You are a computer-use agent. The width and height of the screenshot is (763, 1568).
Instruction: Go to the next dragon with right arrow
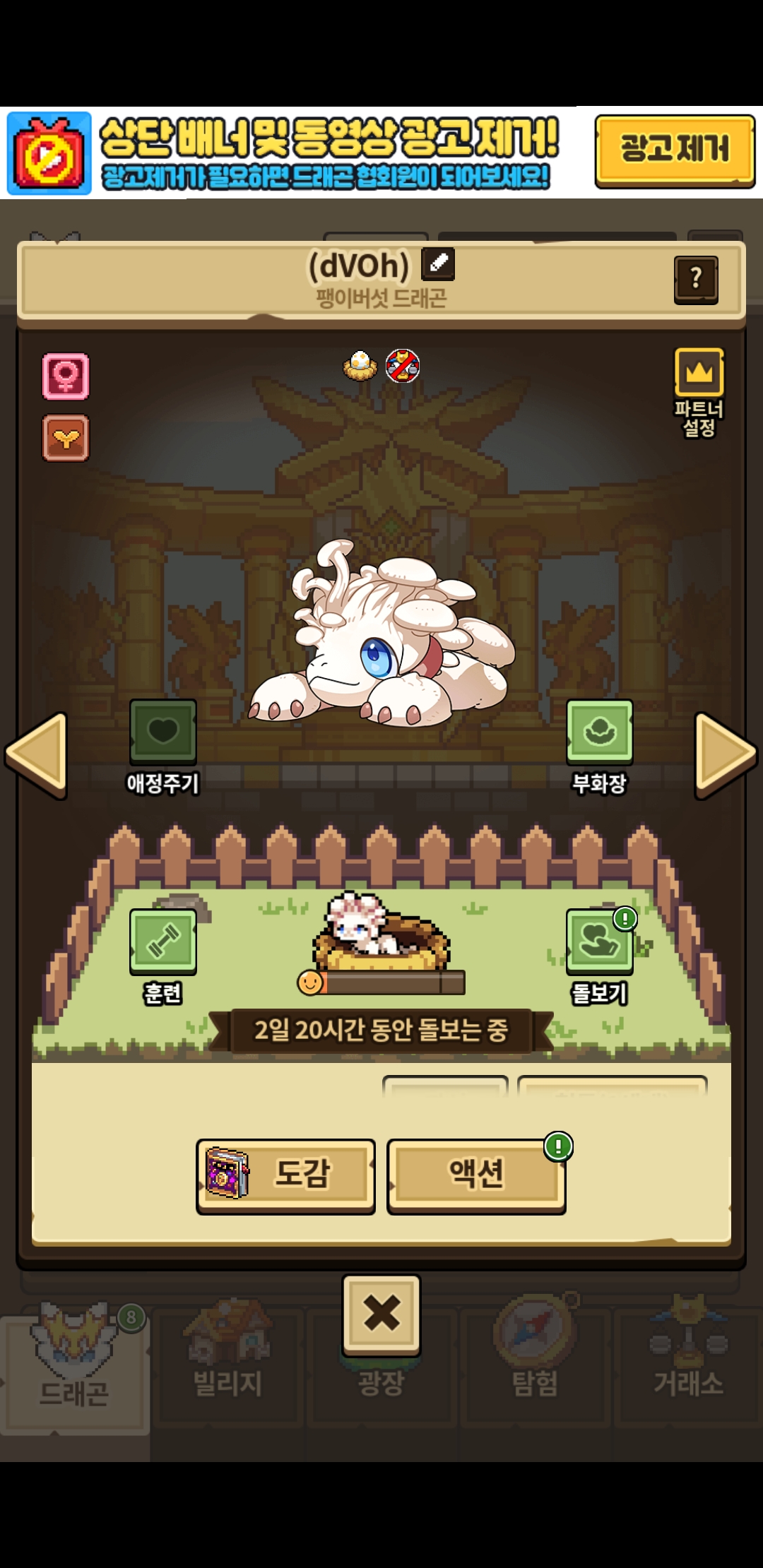(x=726, y=754)
